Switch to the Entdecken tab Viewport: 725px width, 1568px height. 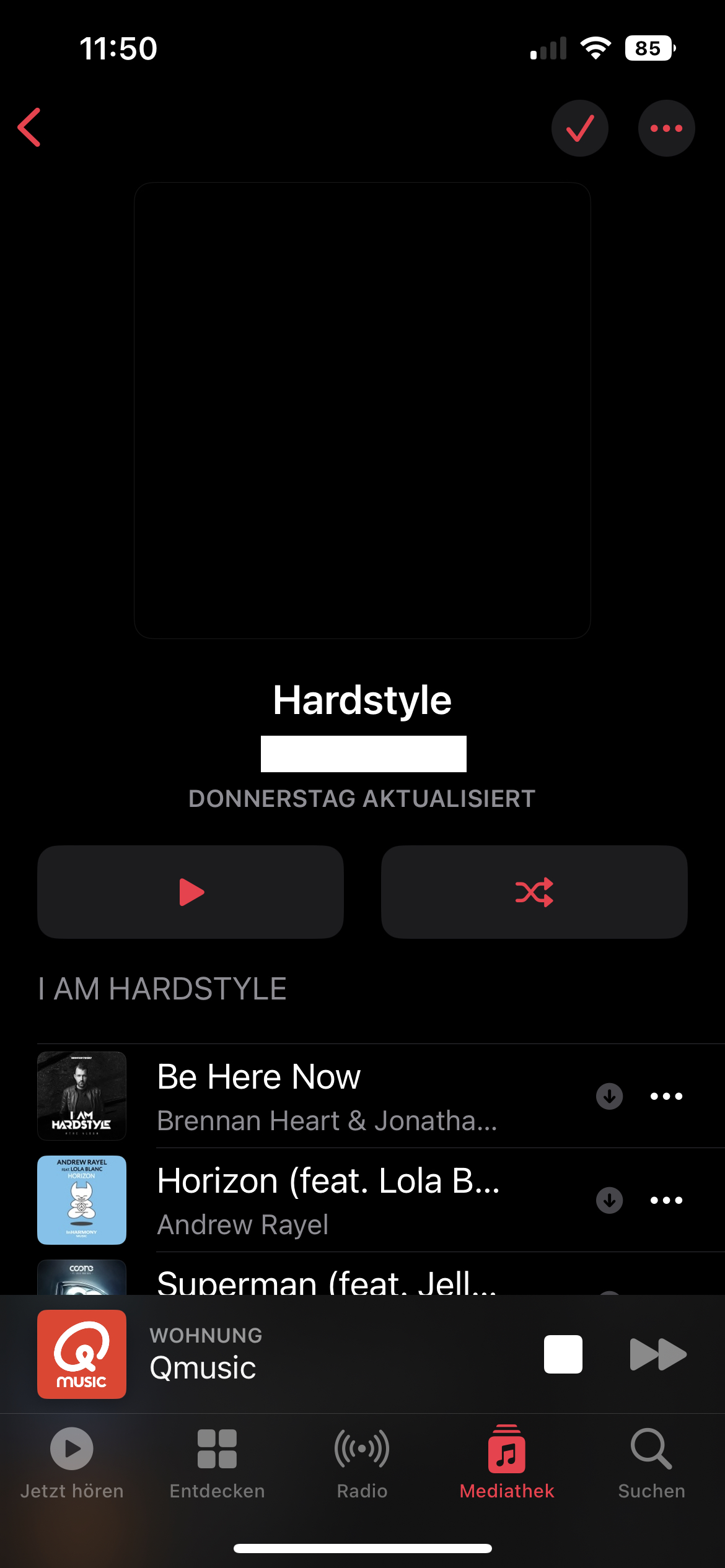tap(217, 1463)
